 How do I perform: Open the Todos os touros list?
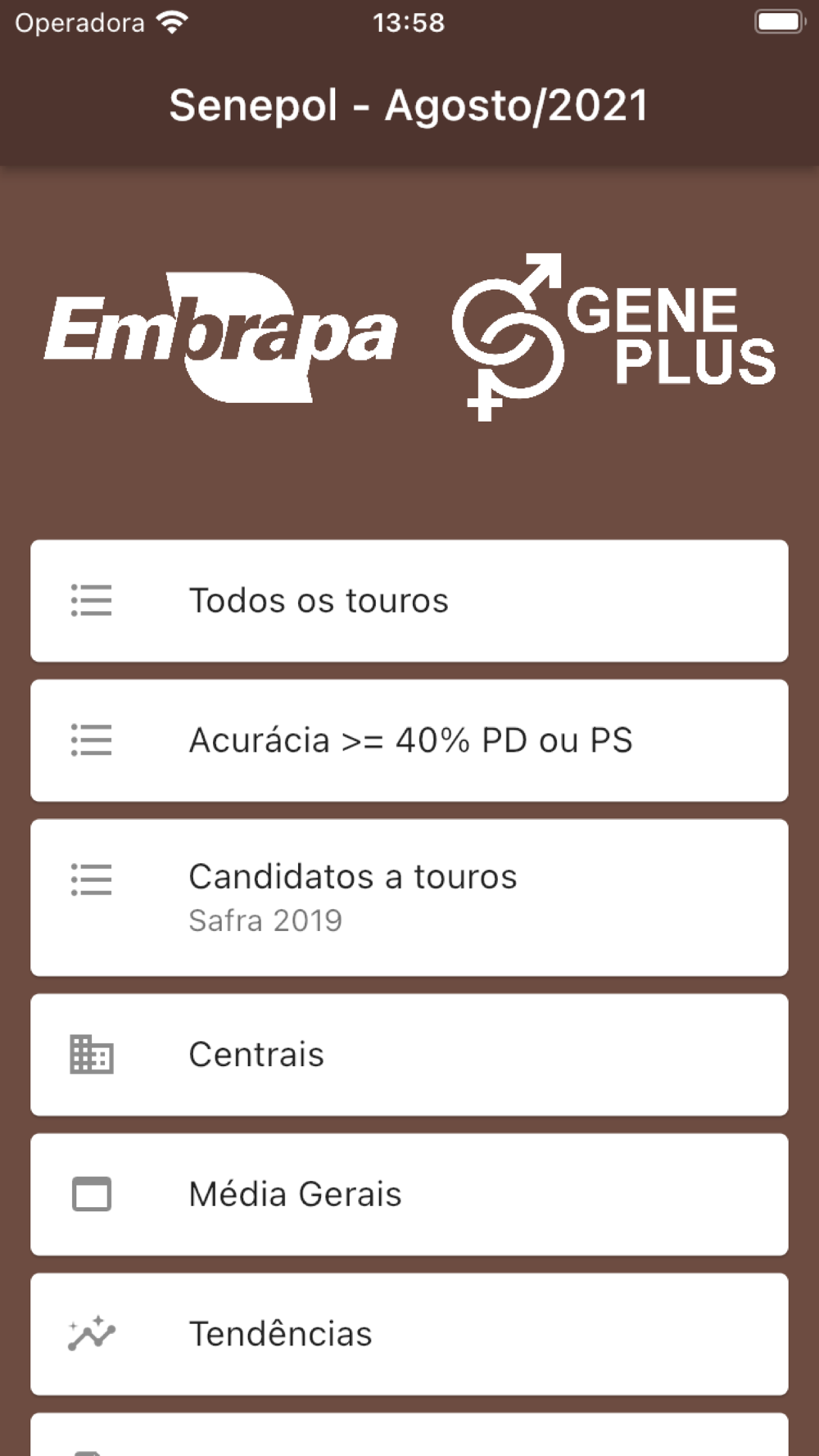(409, 600)
